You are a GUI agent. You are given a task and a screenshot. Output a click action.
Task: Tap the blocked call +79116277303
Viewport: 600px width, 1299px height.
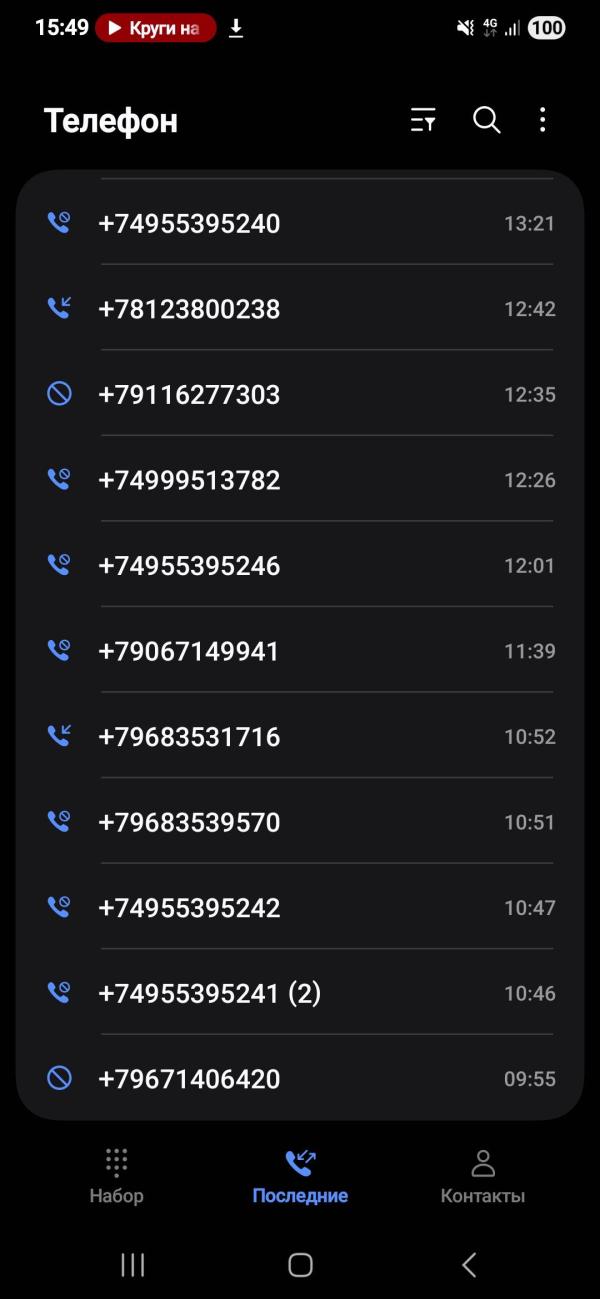300,395
